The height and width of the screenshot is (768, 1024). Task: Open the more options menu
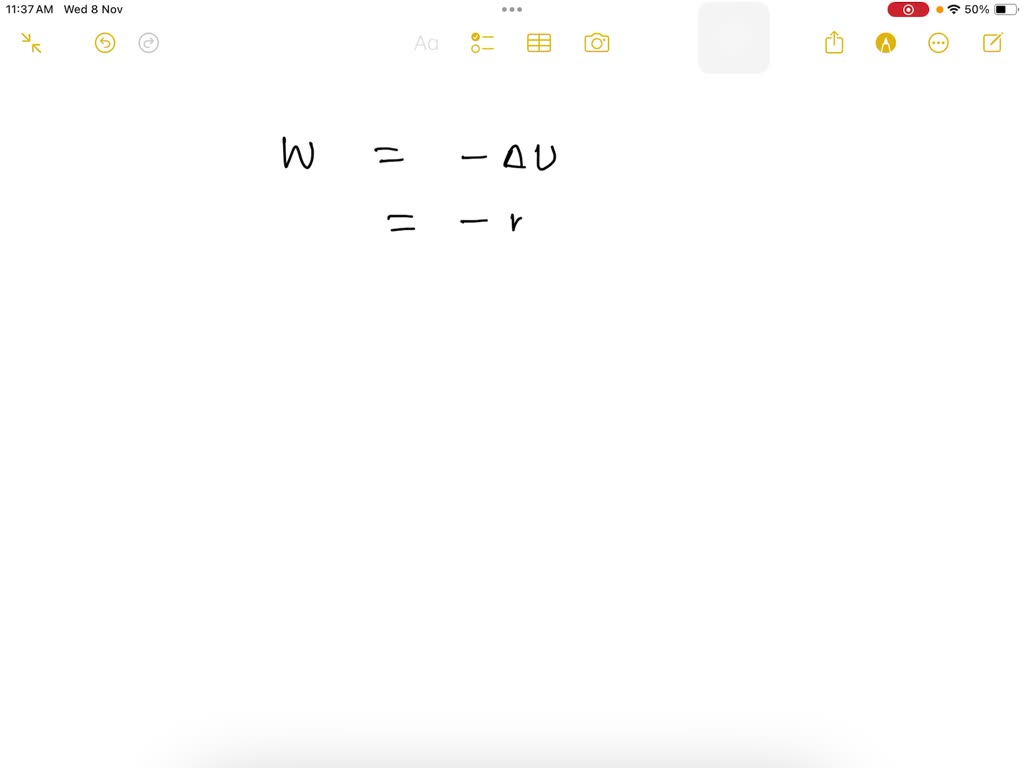tap(938, 43)
